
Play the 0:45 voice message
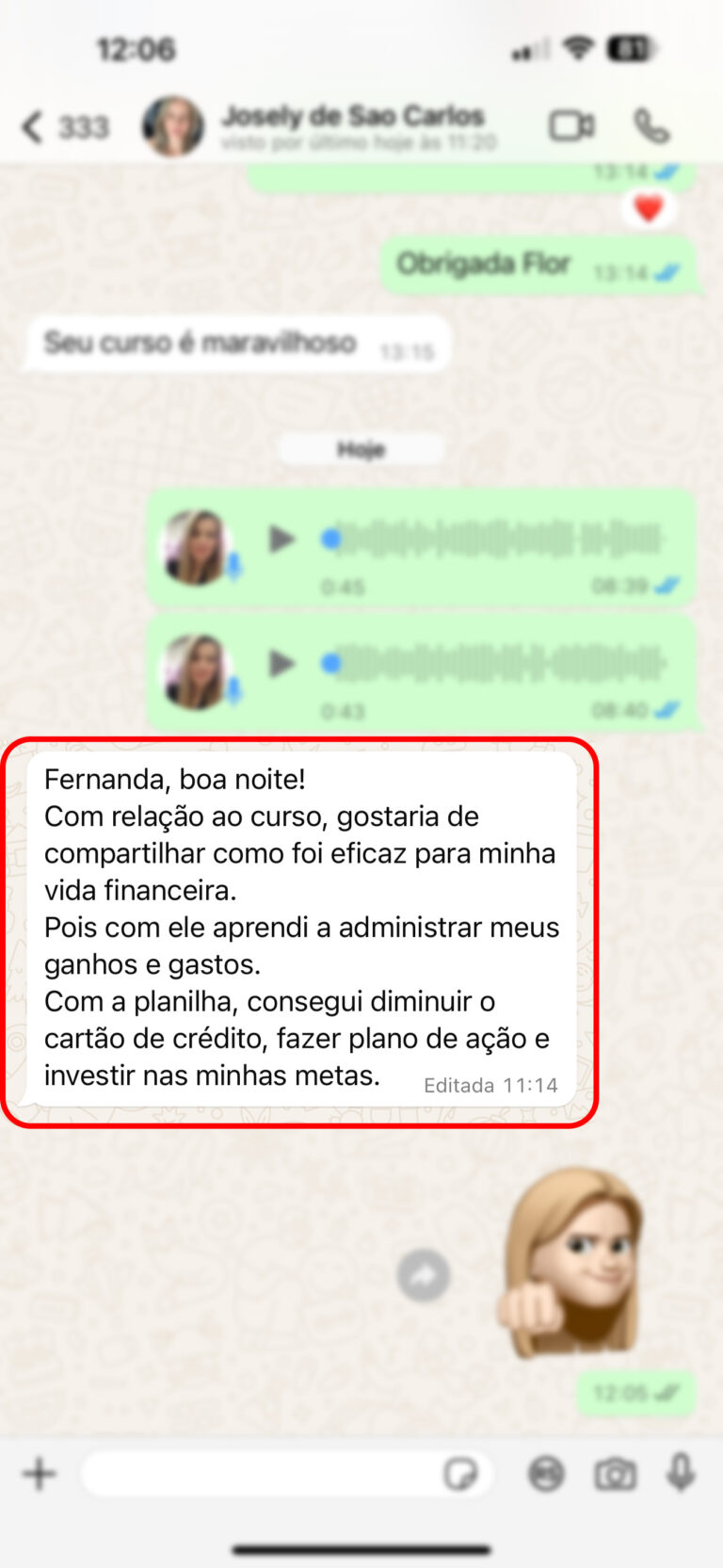point(281,540)
